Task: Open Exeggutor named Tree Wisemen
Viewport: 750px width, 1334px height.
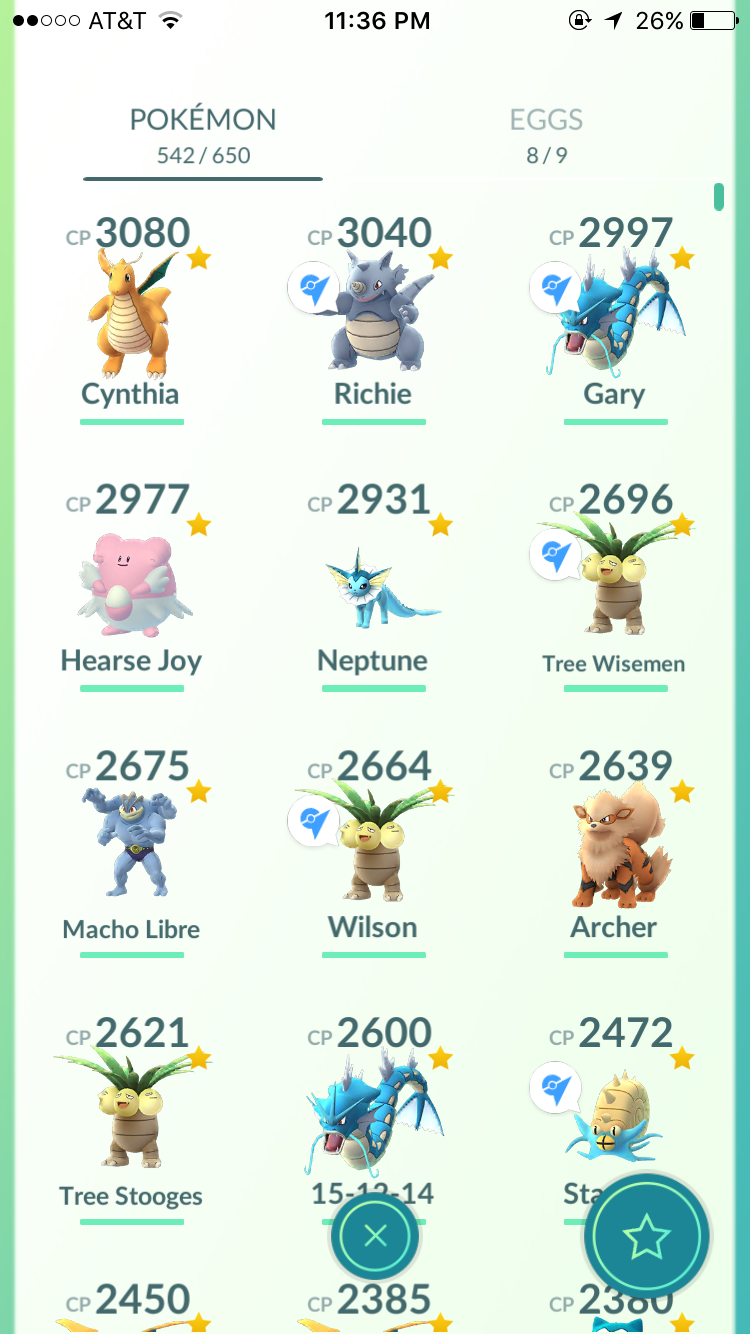Action: click(614, 587)
